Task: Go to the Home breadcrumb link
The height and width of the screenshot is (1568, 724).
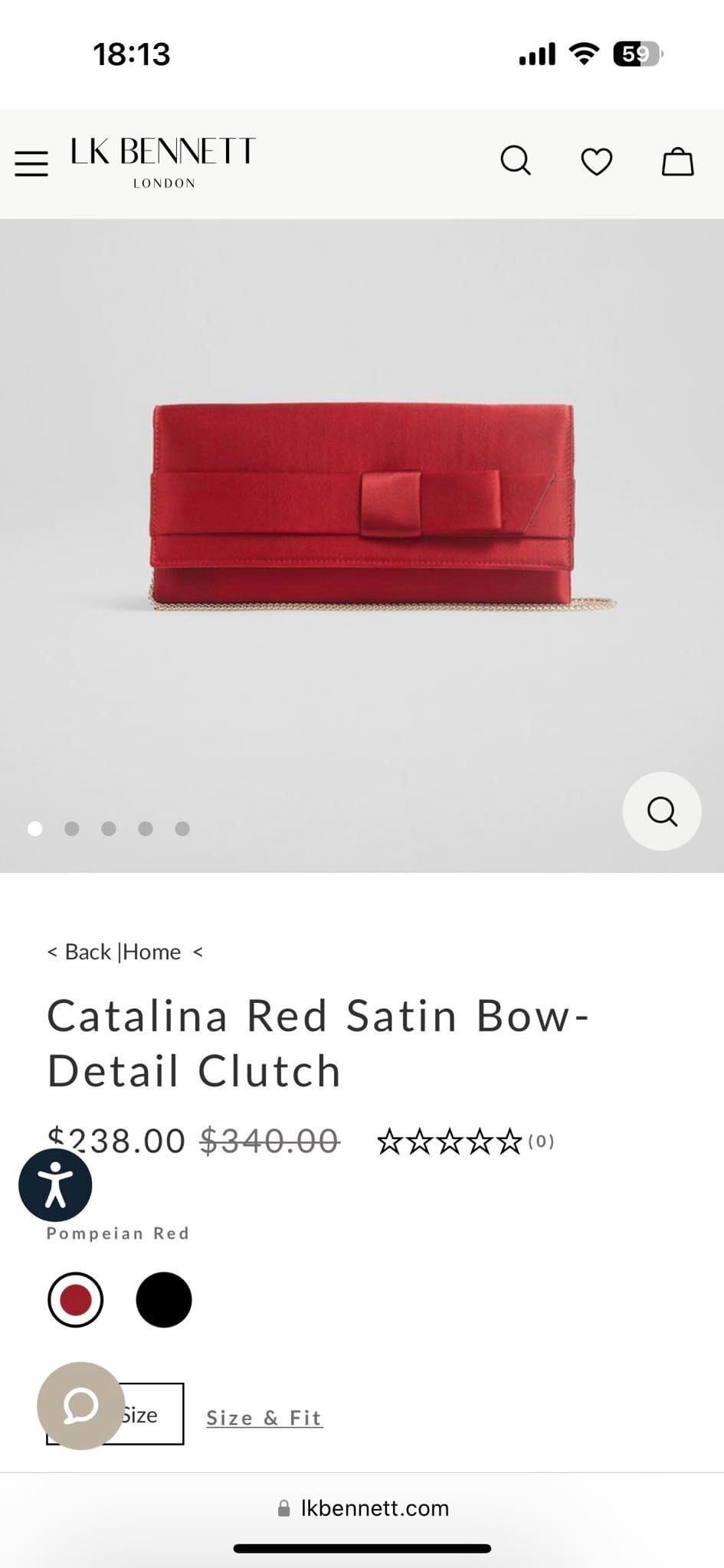Action: [152, 952]
